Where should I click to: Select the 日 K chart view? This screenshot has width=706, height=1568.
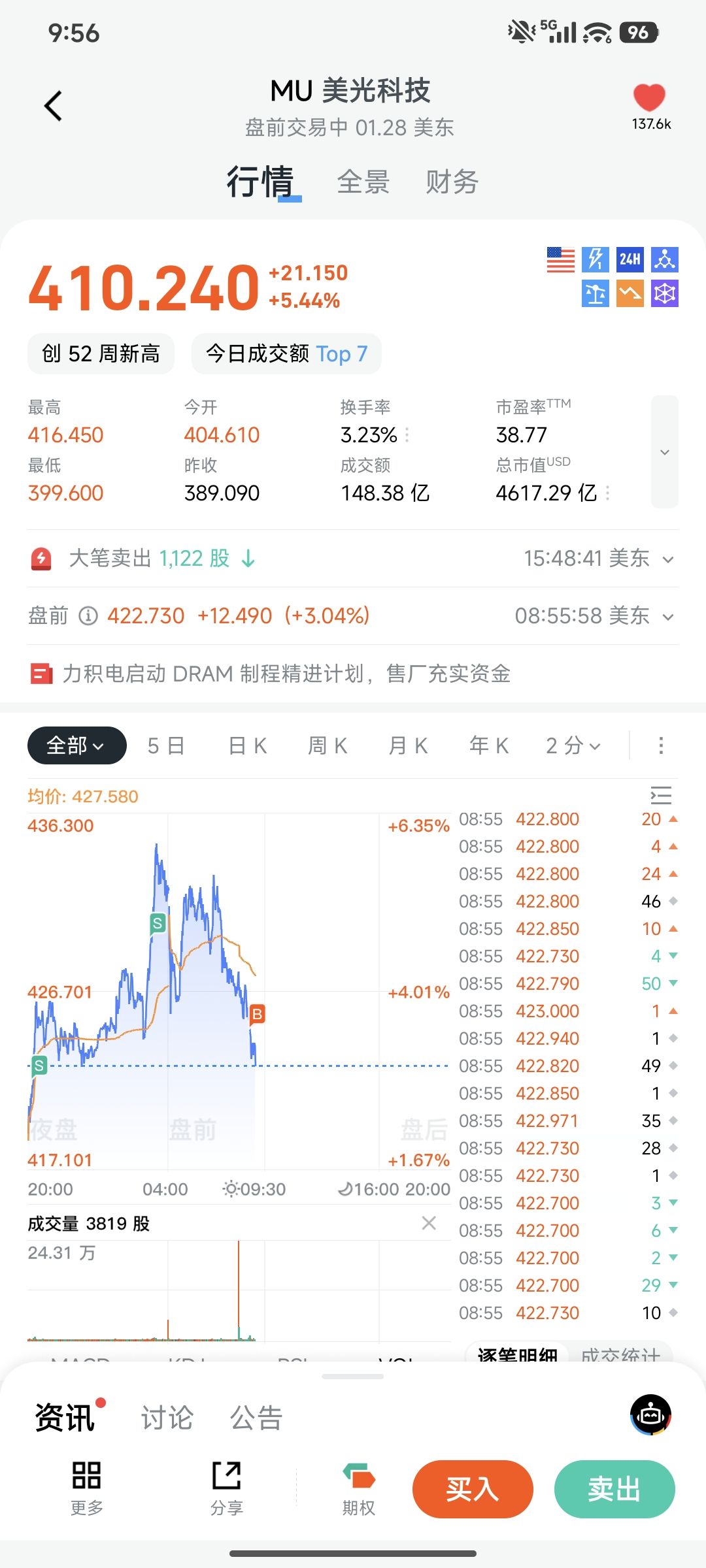[x=248, y=745]
